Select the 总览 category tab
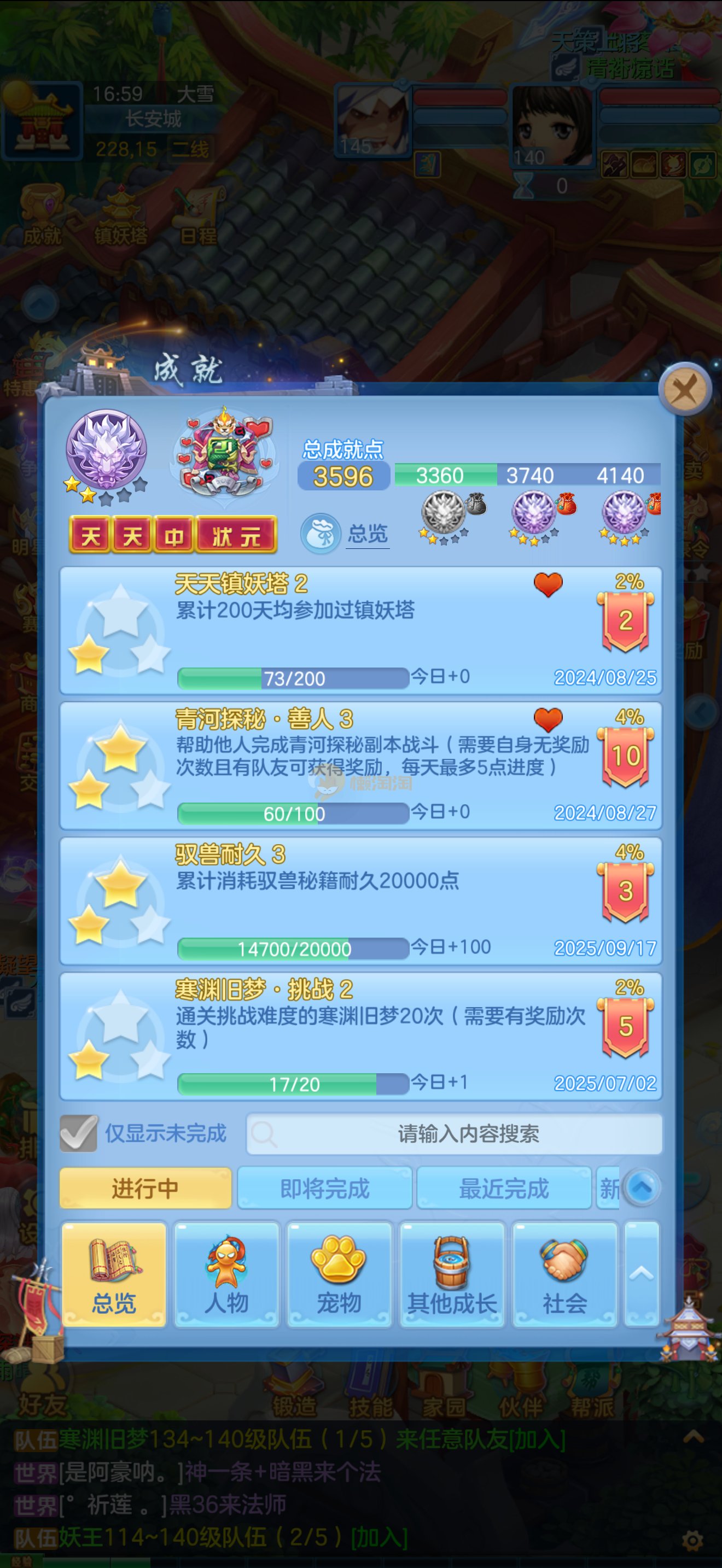 [114, 1274]
